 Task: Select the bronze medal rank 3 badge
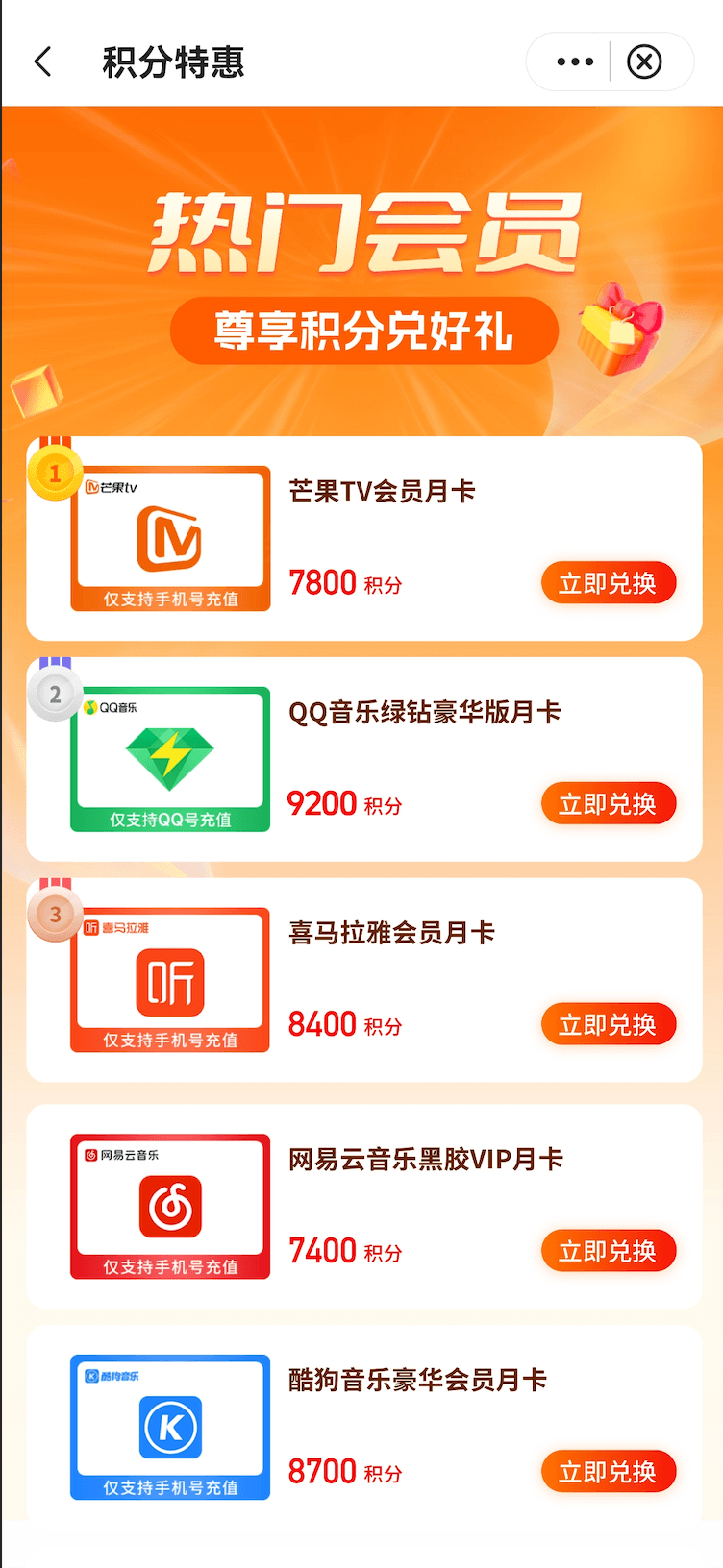click(x=54, y=915)
